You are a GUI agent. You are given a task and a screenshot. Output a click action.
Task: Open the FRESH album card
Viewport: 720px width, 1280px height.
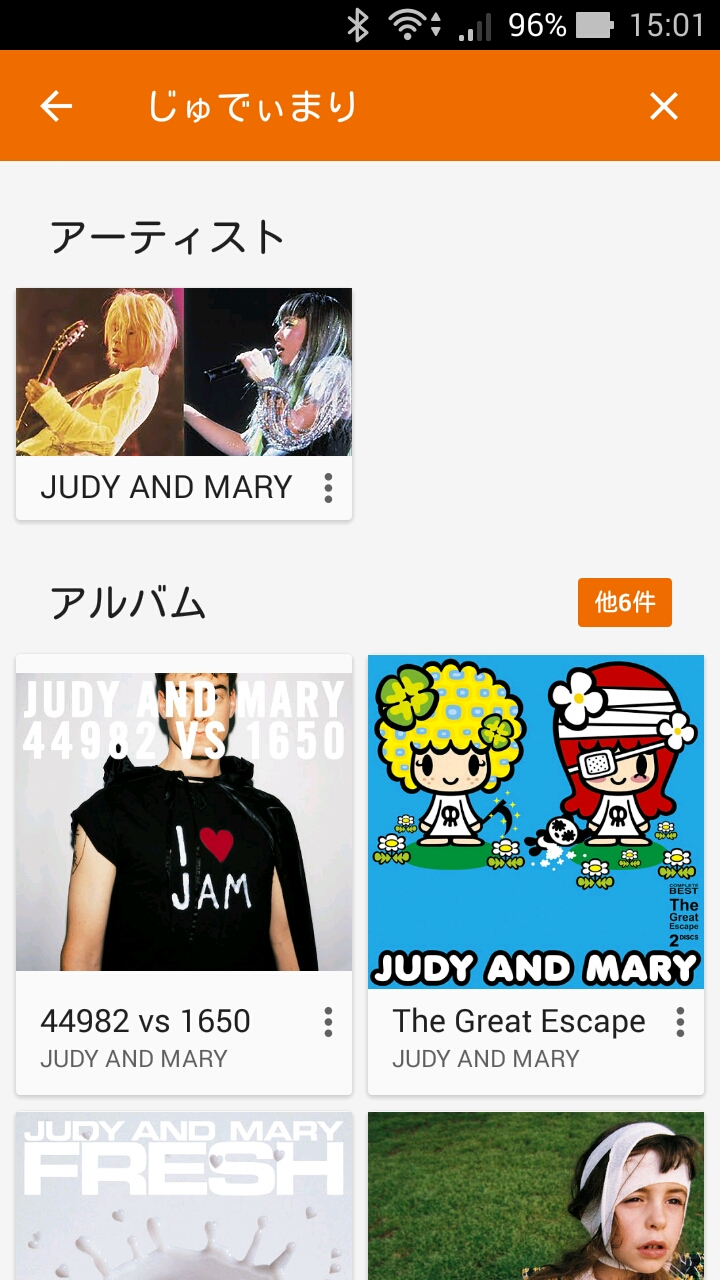(x=184, y=1196)
